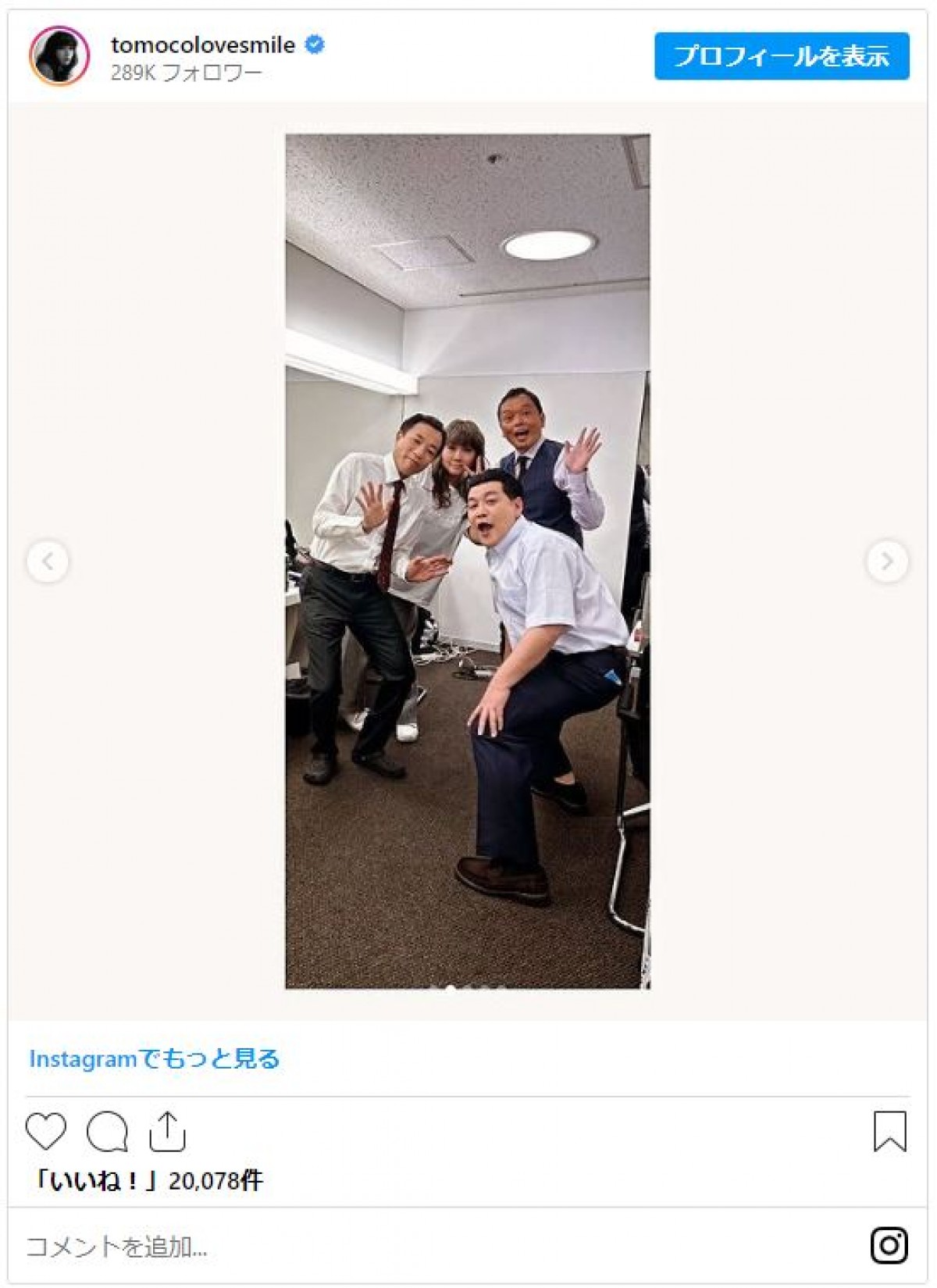
Task: Tap the プロフィールを表示 button
Action: click(781, 56)
